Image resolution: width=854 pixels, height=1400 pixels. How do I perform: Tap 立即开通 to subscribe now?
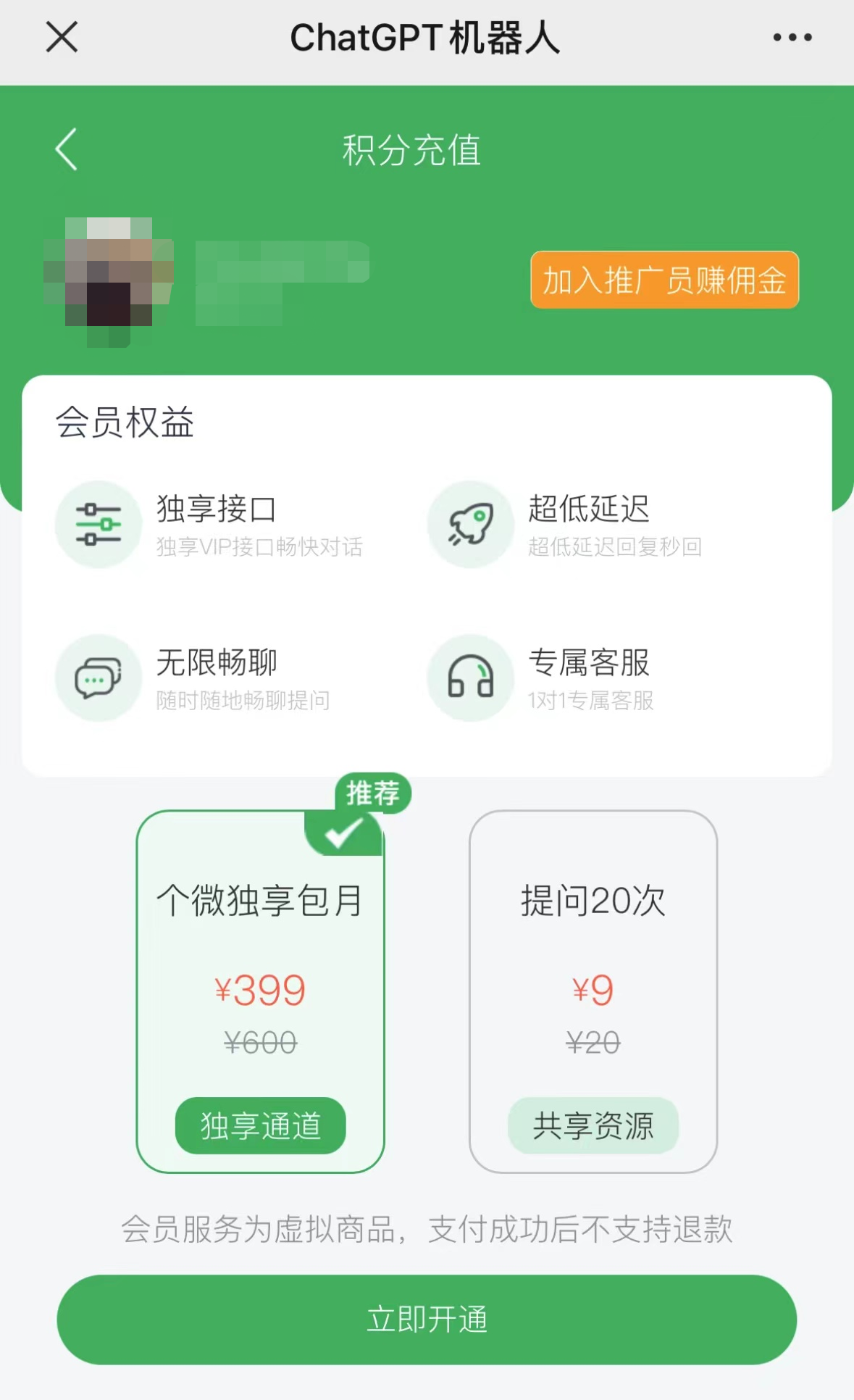(x=427, y=1319)
